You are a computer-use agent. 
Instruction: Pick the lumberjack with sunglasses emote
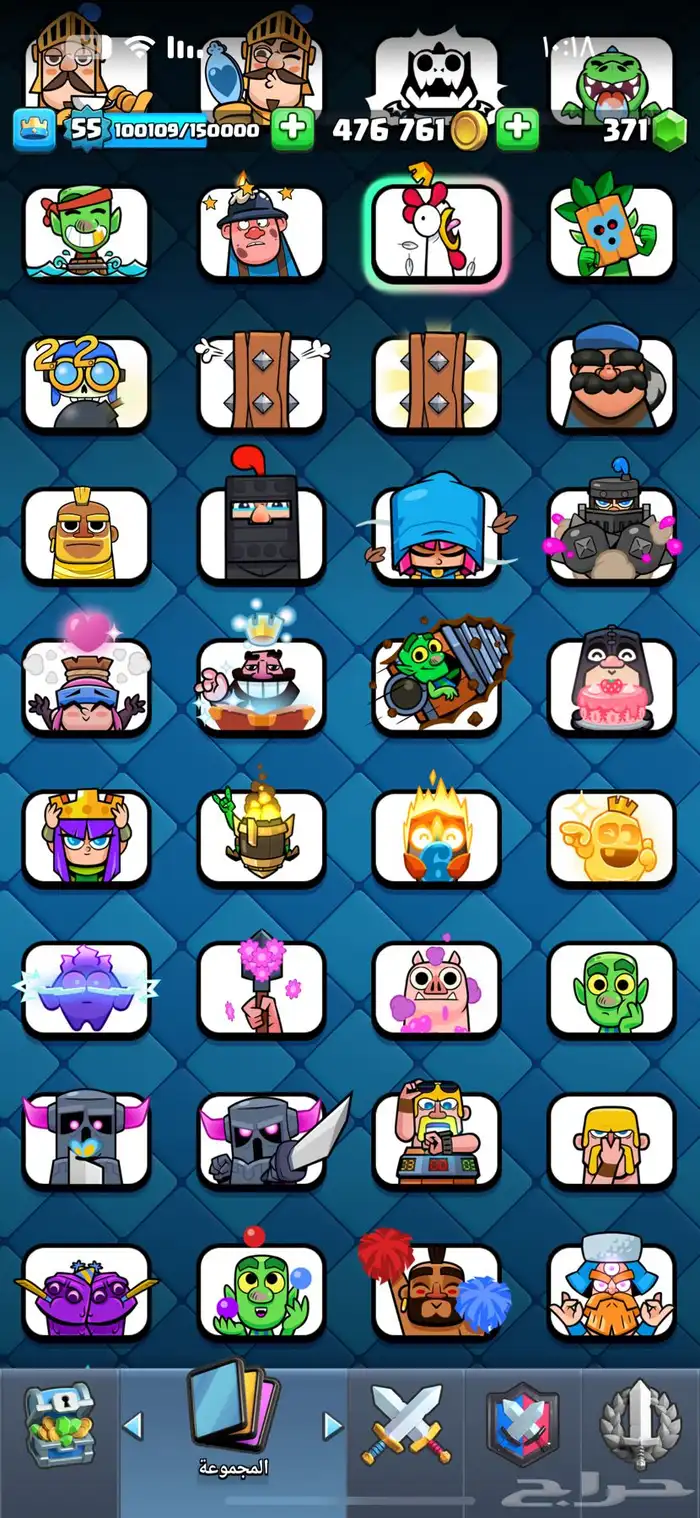coord(611,384)
